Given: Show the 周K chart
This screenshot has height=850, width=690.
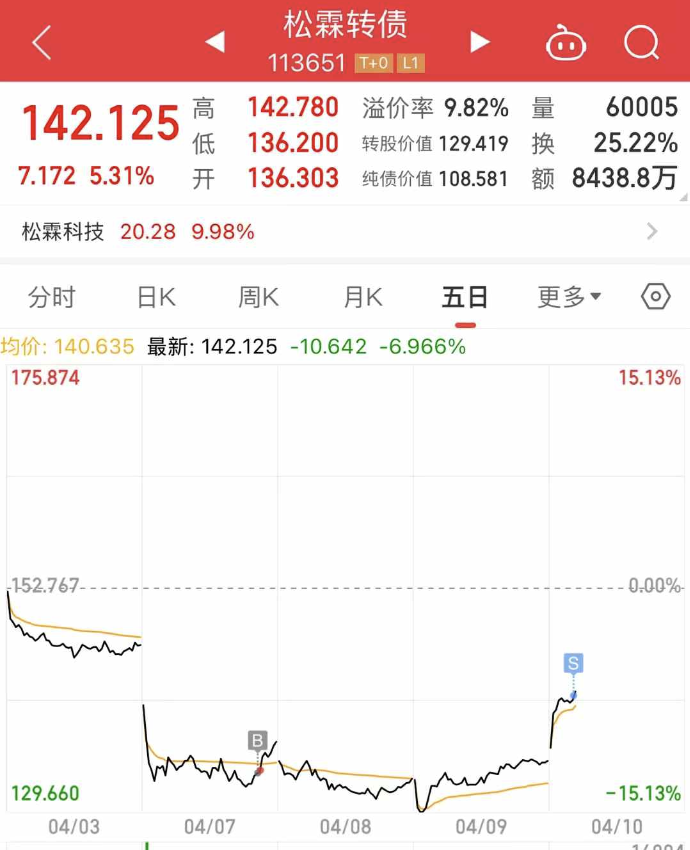Looking at the screenshot, I should click(x=258, y=297).
